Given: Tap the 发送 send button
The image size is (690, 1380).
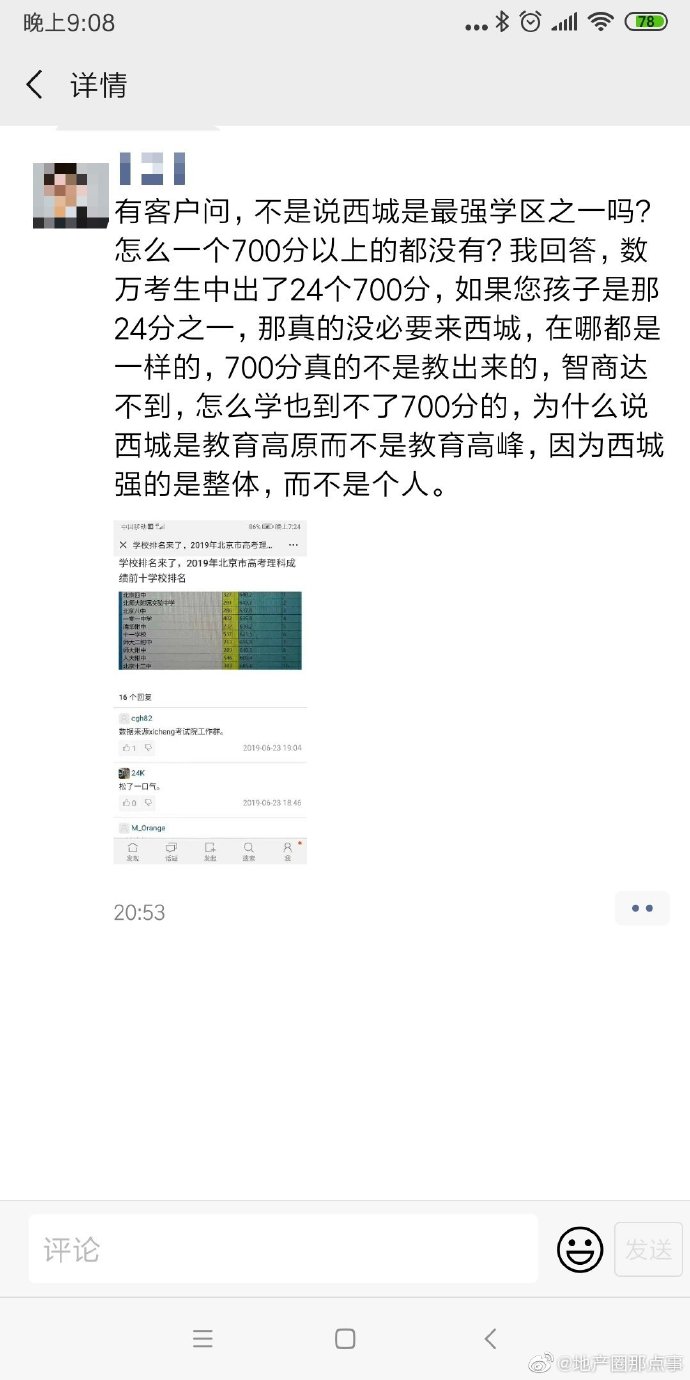Looking at the screenshot, I should [x=648, y=1249].
